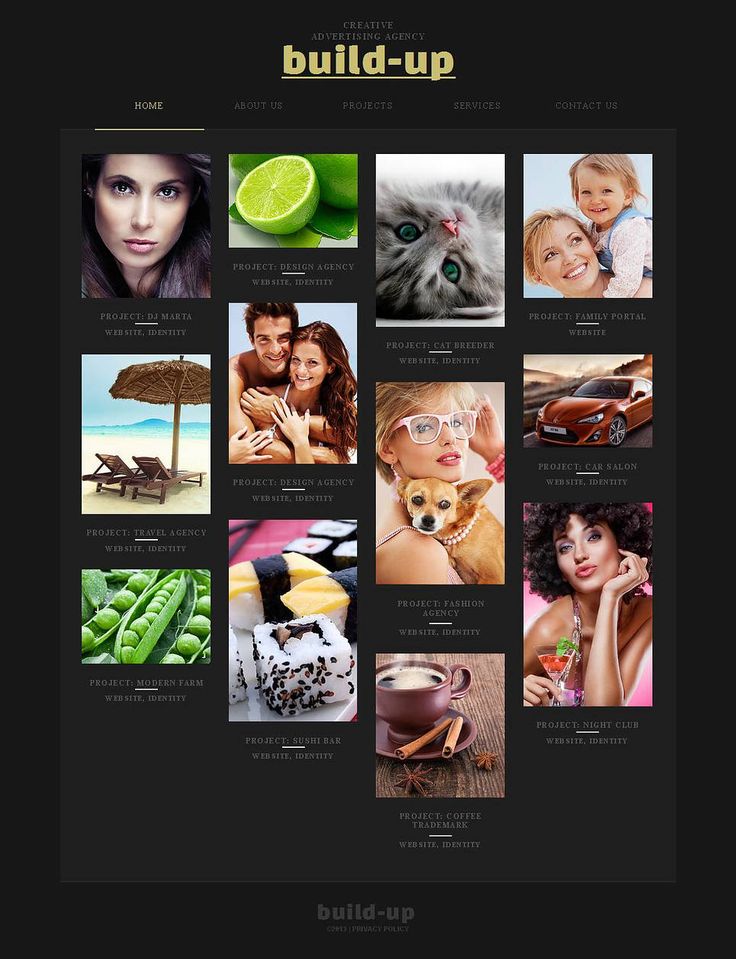Viewport: 736px width, 959px height.
Task: View the Sushi Bar project
Action: click(x=293, y=620)
